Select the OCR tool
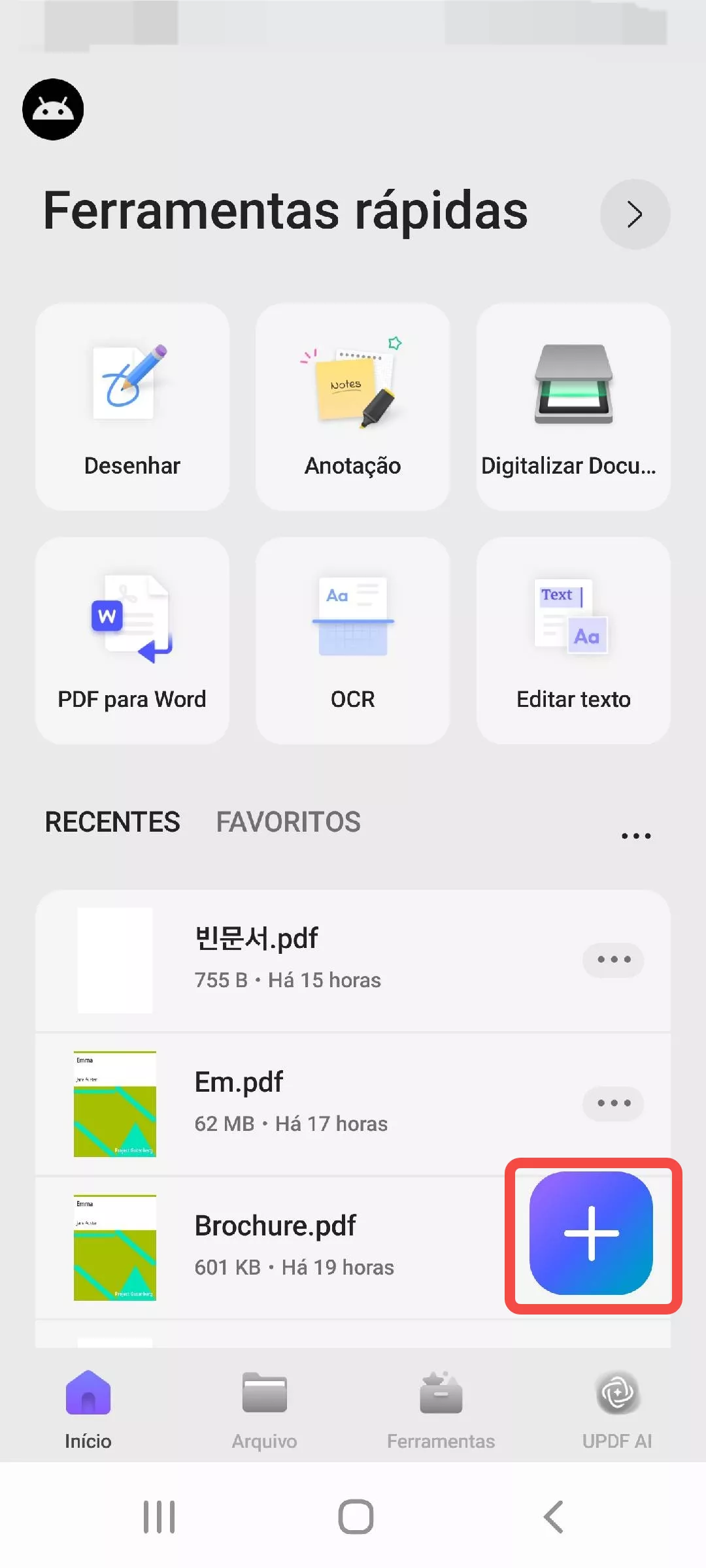Viewport: 706px width, 1568px height. pyautogui.click(x=352, y=640)
